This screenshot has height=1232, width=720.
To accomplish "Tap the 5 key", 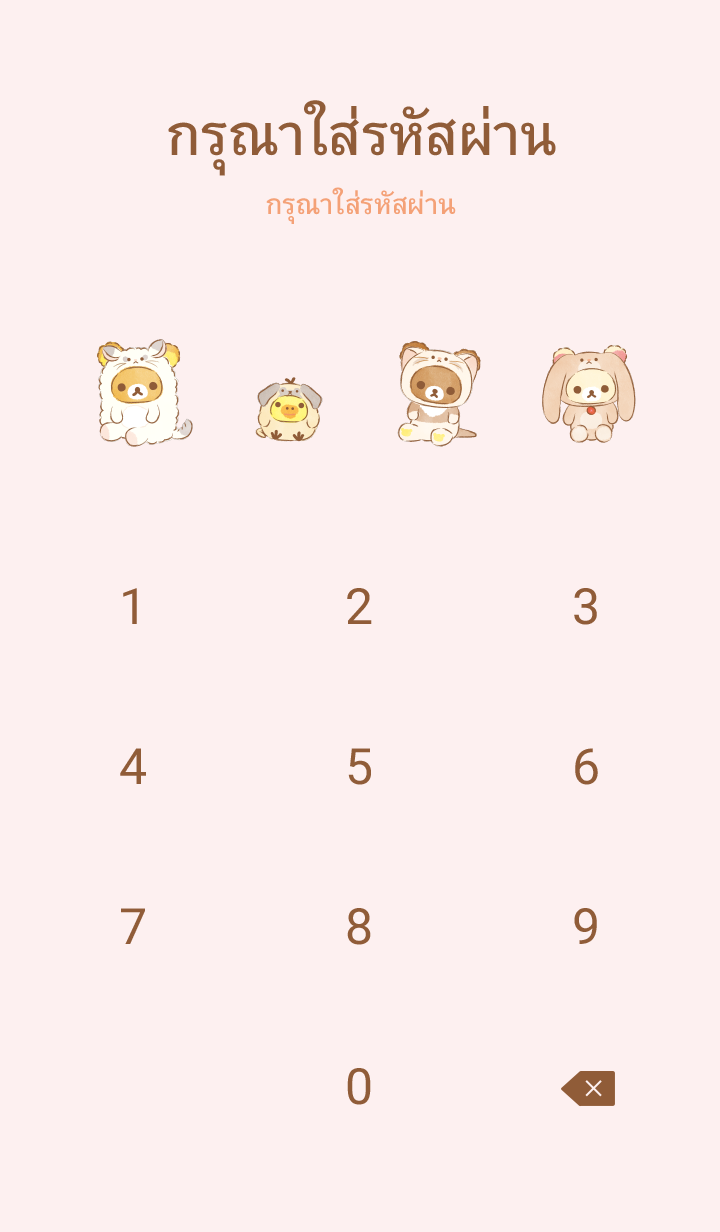I will click(x=359, y=767).
